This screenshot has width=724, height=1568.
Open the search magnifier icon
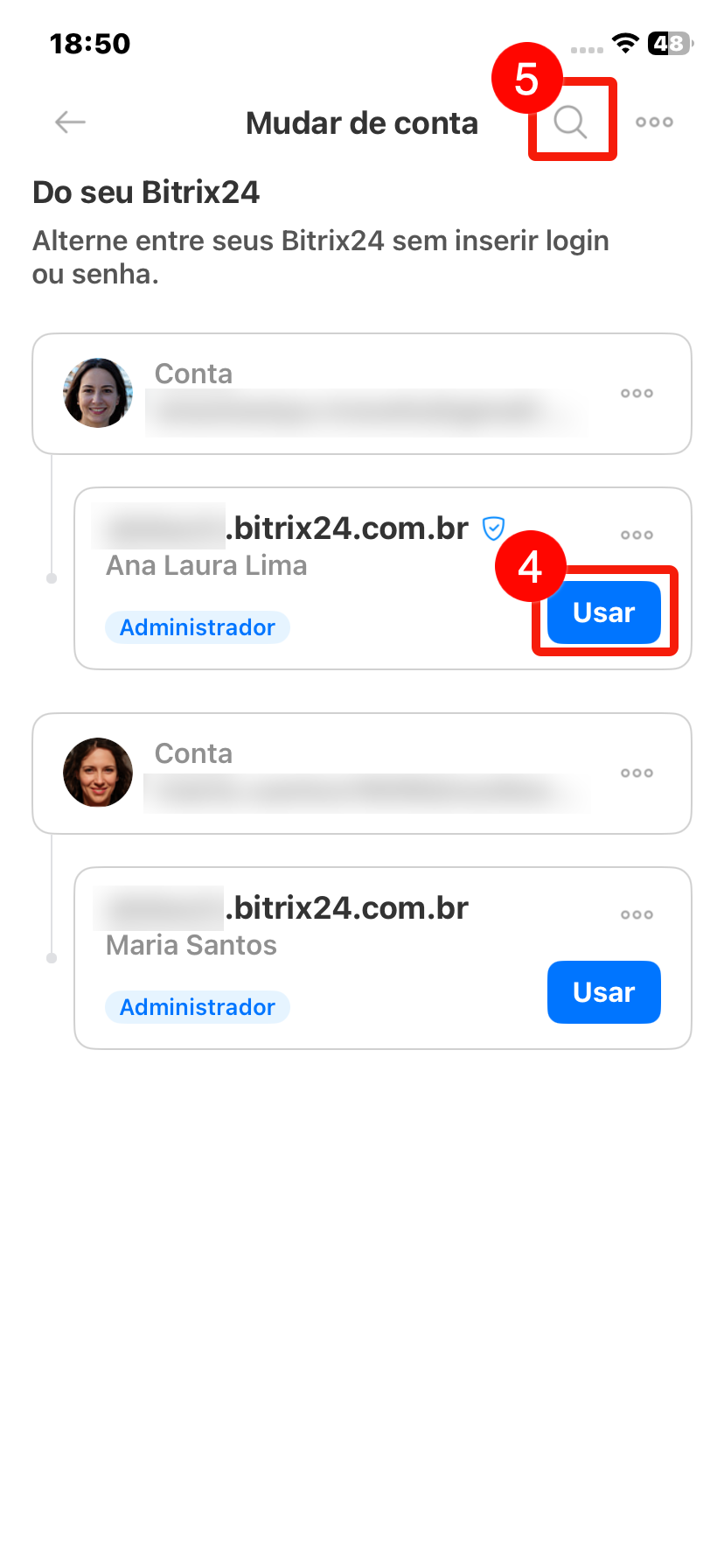(570, 122)
